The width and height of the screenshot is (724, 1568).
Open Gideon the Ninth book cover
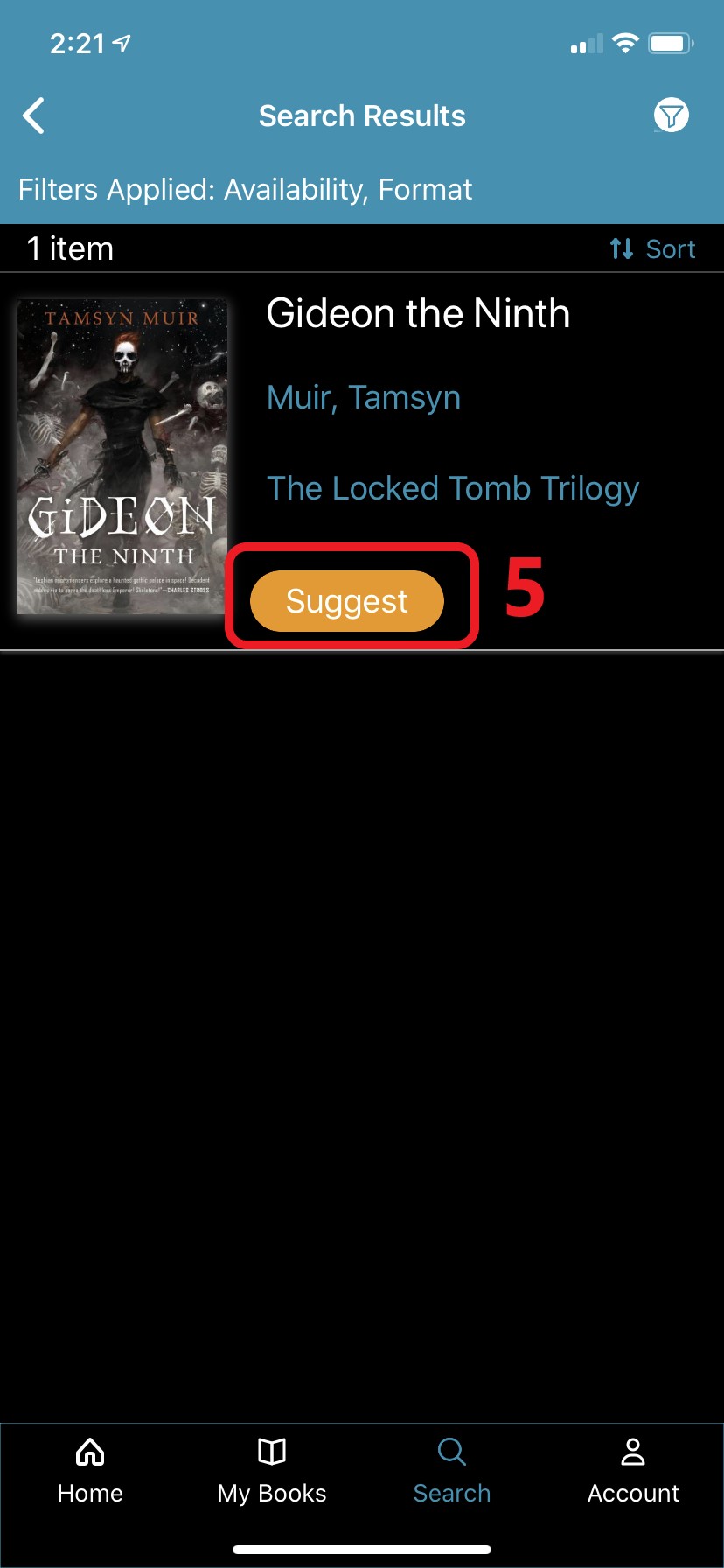[x=122, y=456]
